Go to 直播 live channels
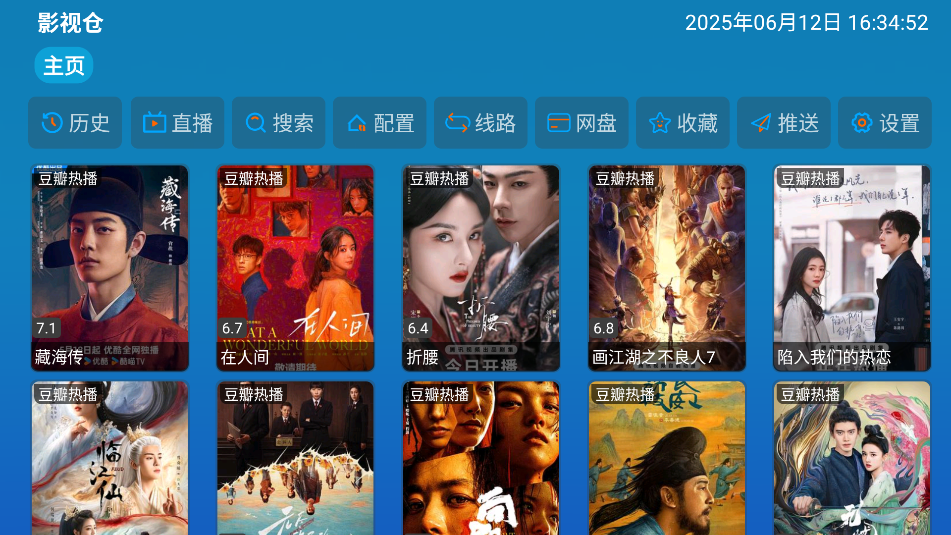 176,123
